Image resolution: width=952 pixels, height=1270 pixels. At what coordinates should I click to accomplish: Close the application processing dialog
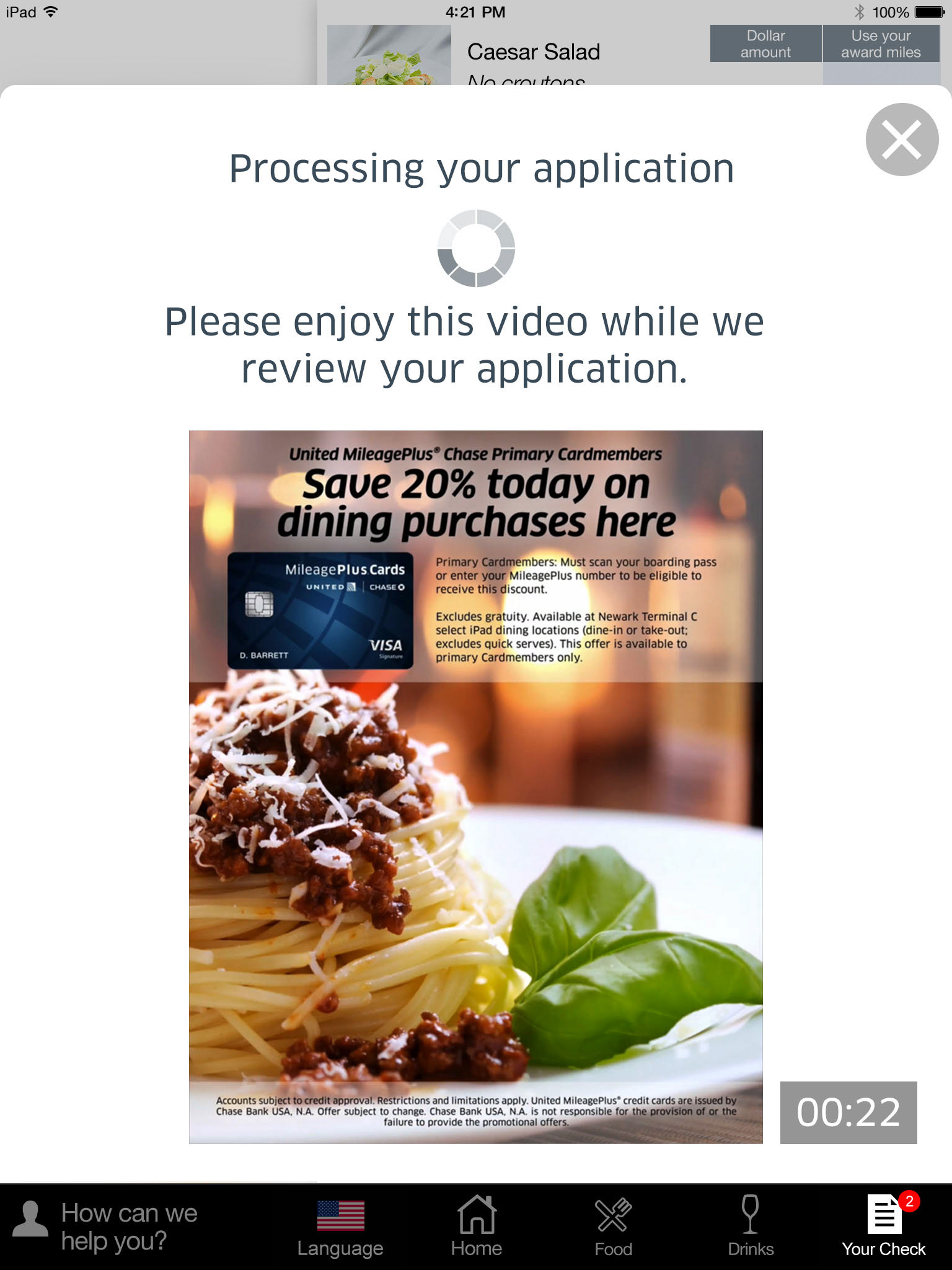[x=901, y=140]
